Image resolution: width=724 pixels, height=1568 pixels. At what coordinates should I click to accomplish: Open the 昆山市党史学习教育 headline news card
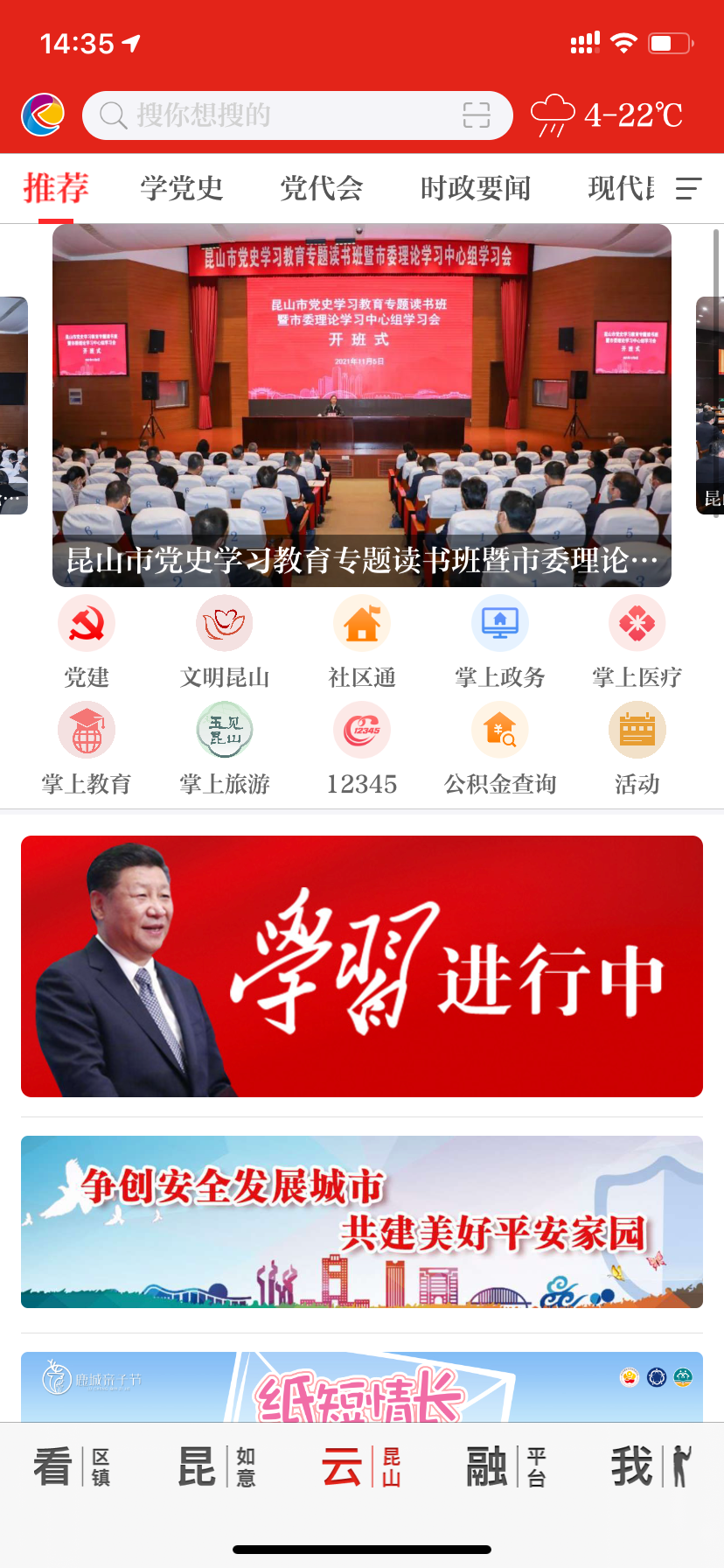[x=362, y=406]
